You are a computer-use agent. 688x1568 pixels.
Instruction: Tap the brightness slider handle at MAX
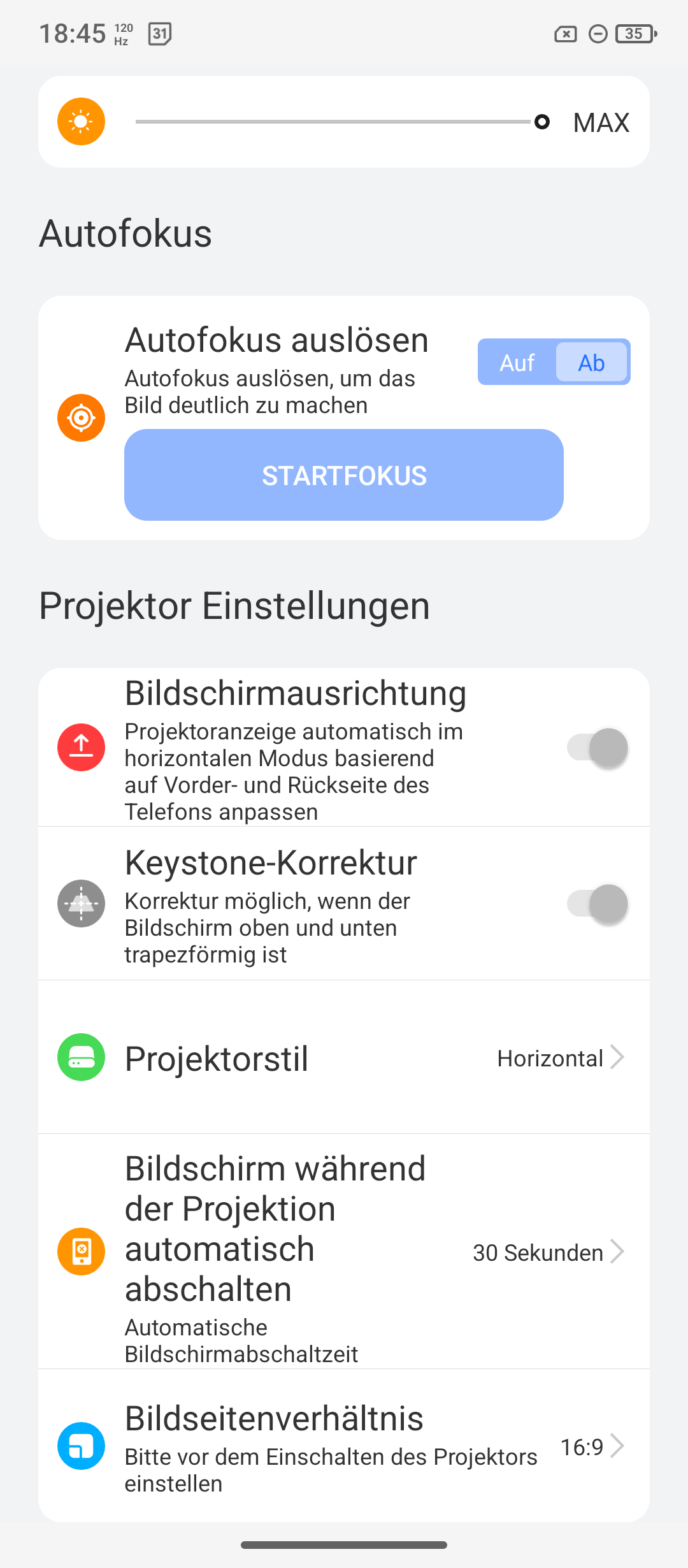542,122
